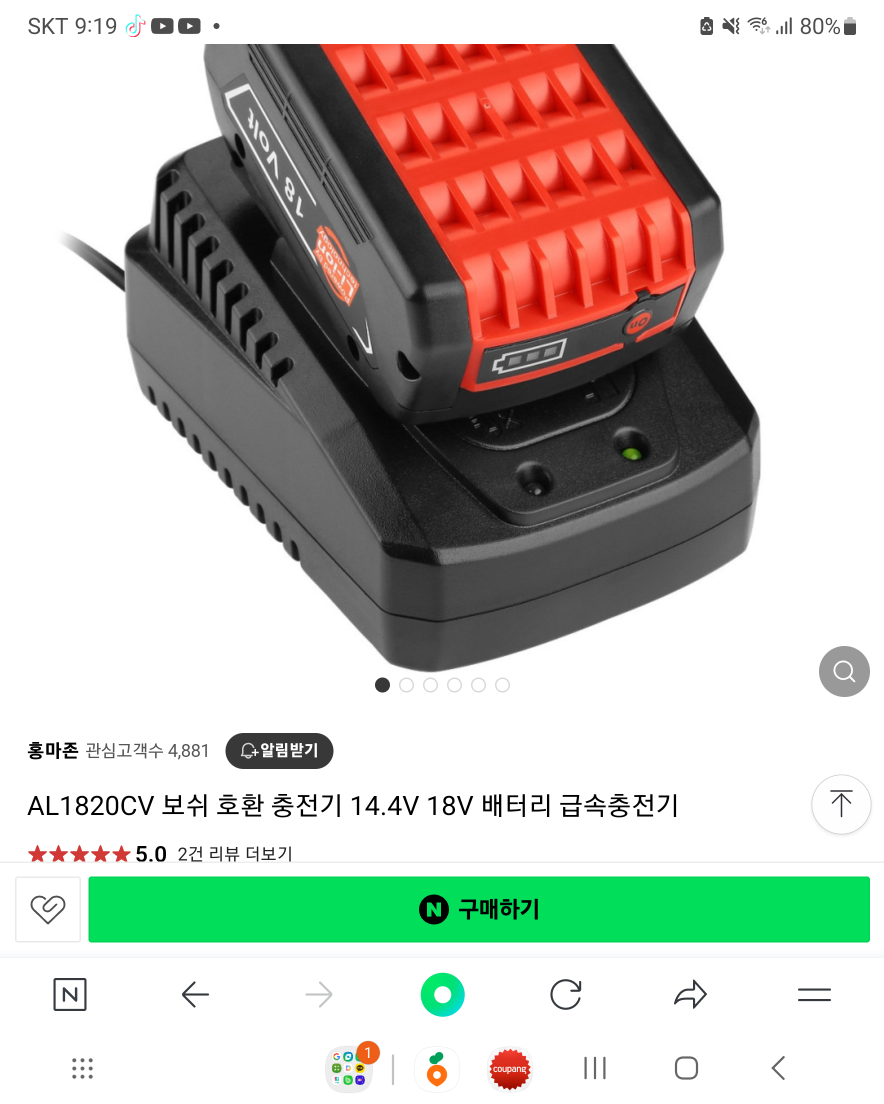Go to the home screen
The image size is (884, 1104).
(x=686, y=1068)
